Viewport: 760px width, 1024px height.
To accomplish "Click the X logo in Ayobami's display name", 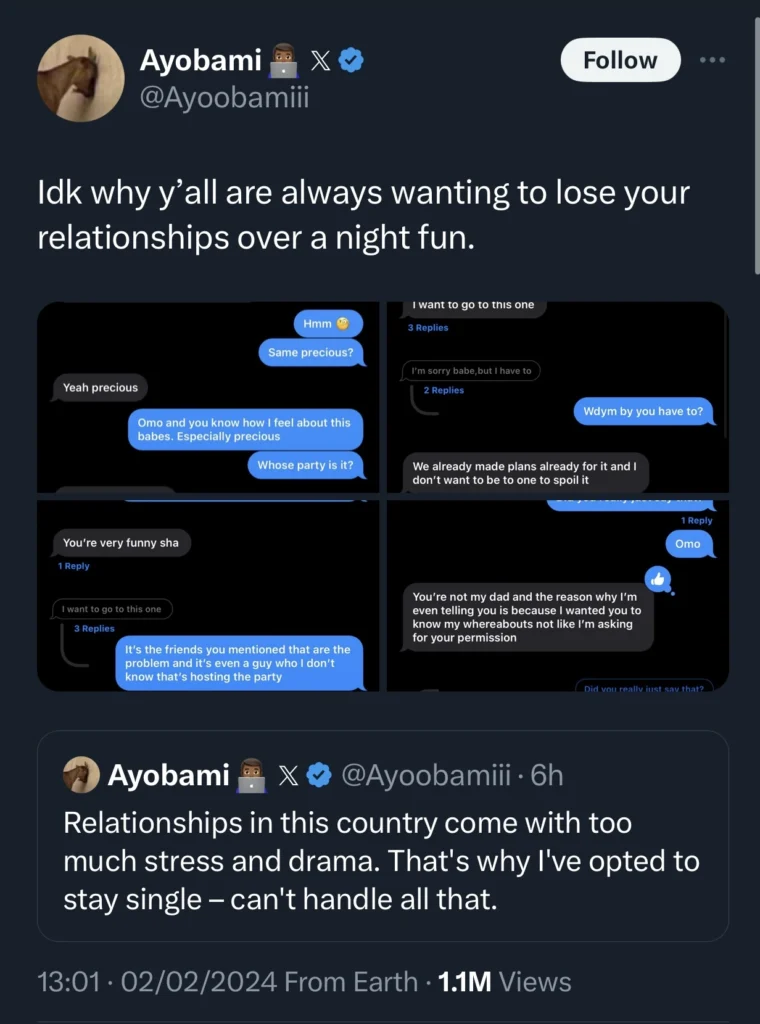I will coord(321,59).
